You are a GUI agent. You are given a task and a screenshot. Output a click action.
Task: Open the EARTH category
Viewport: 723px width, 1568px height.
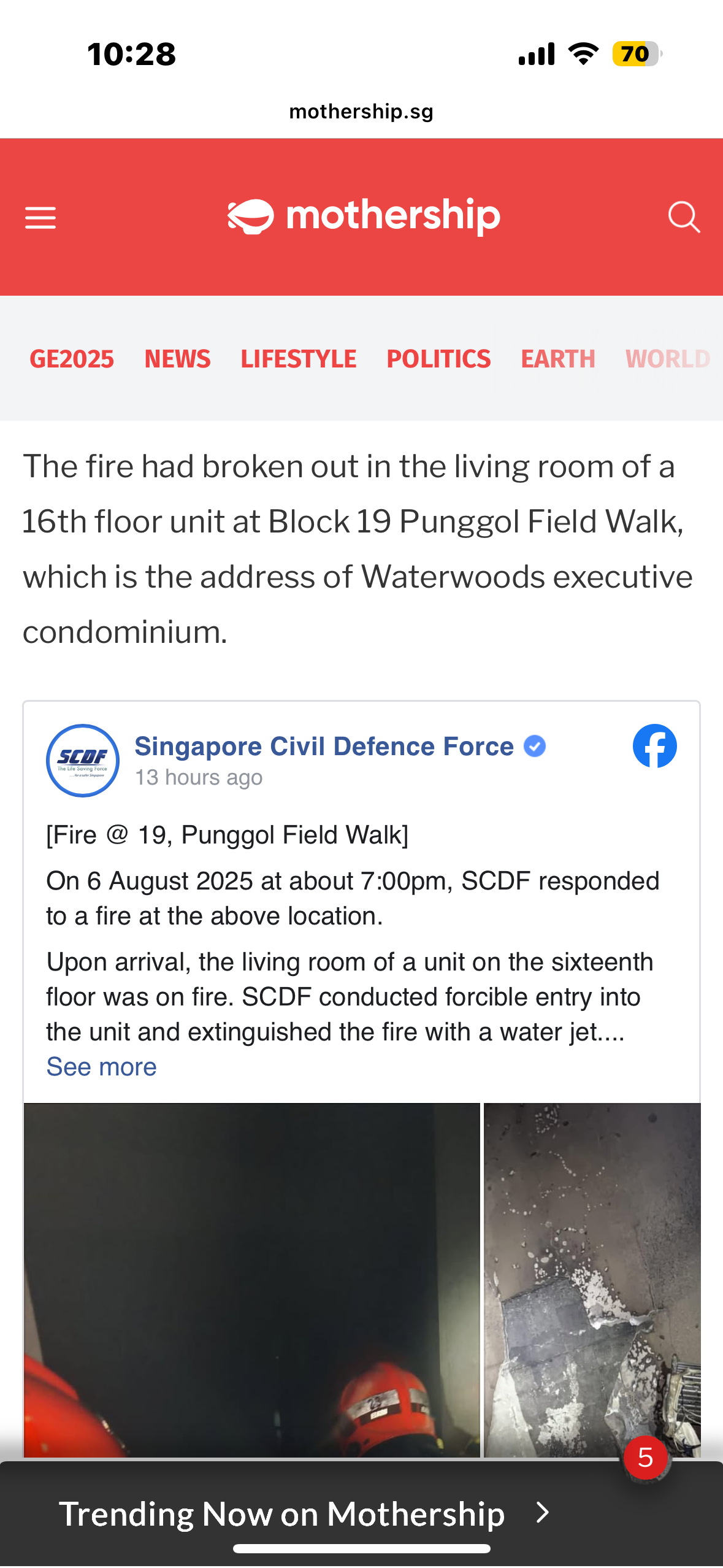coord(558,359)
